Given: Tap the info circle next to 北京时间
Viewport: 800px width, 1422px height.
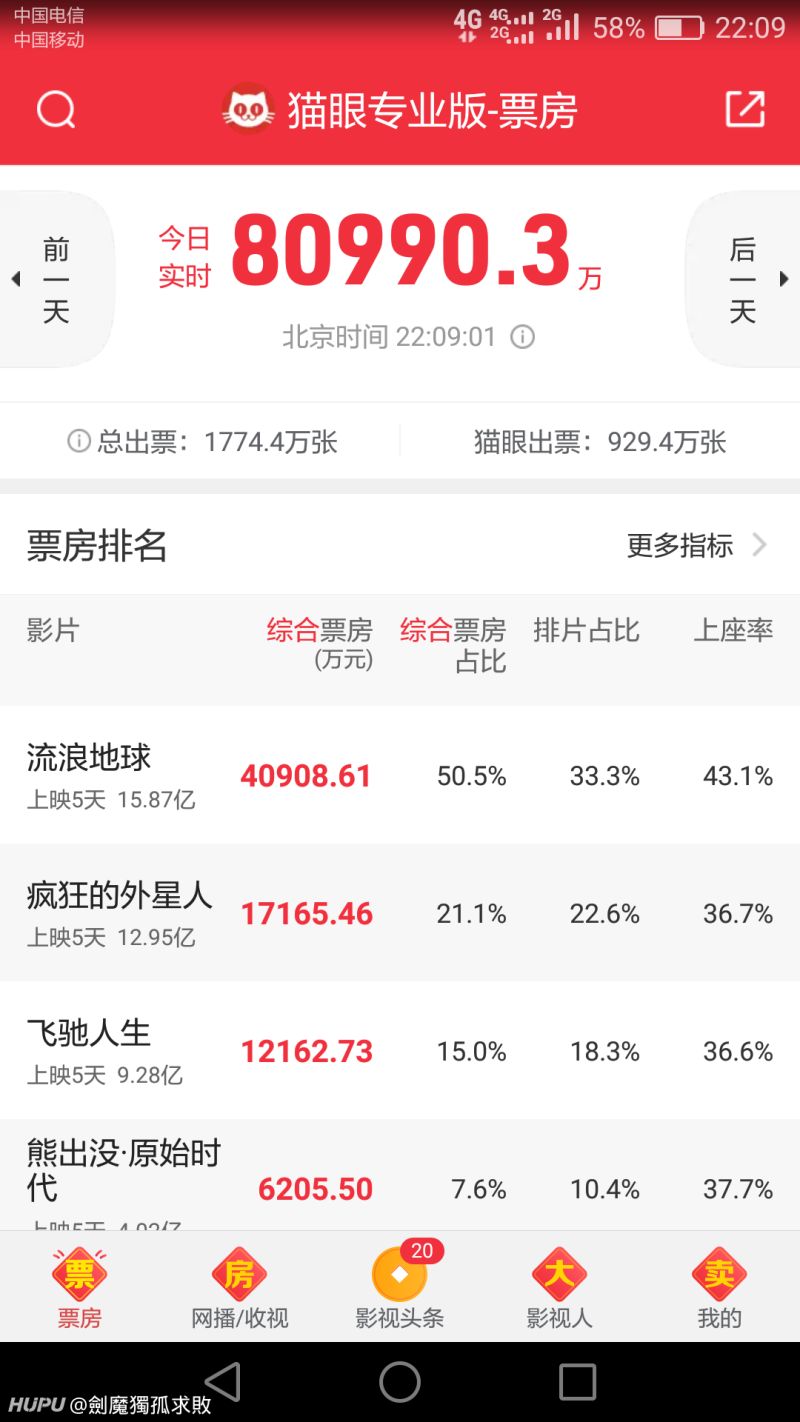Looking at the screenshot, I should coord(522,337).
